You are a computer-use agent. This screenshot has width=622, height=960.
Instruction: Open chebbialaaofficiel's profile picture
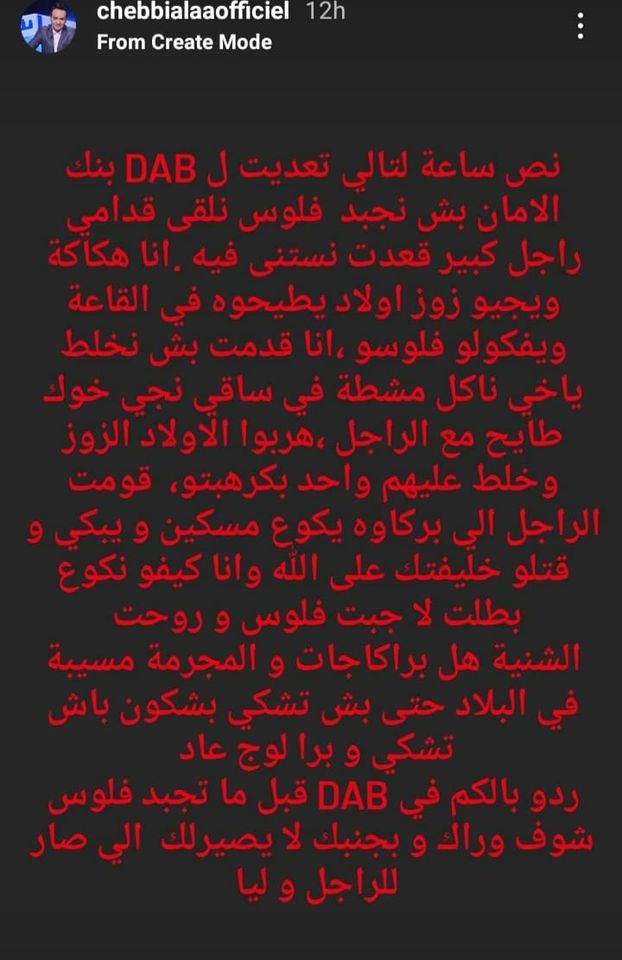pos(48,27)
